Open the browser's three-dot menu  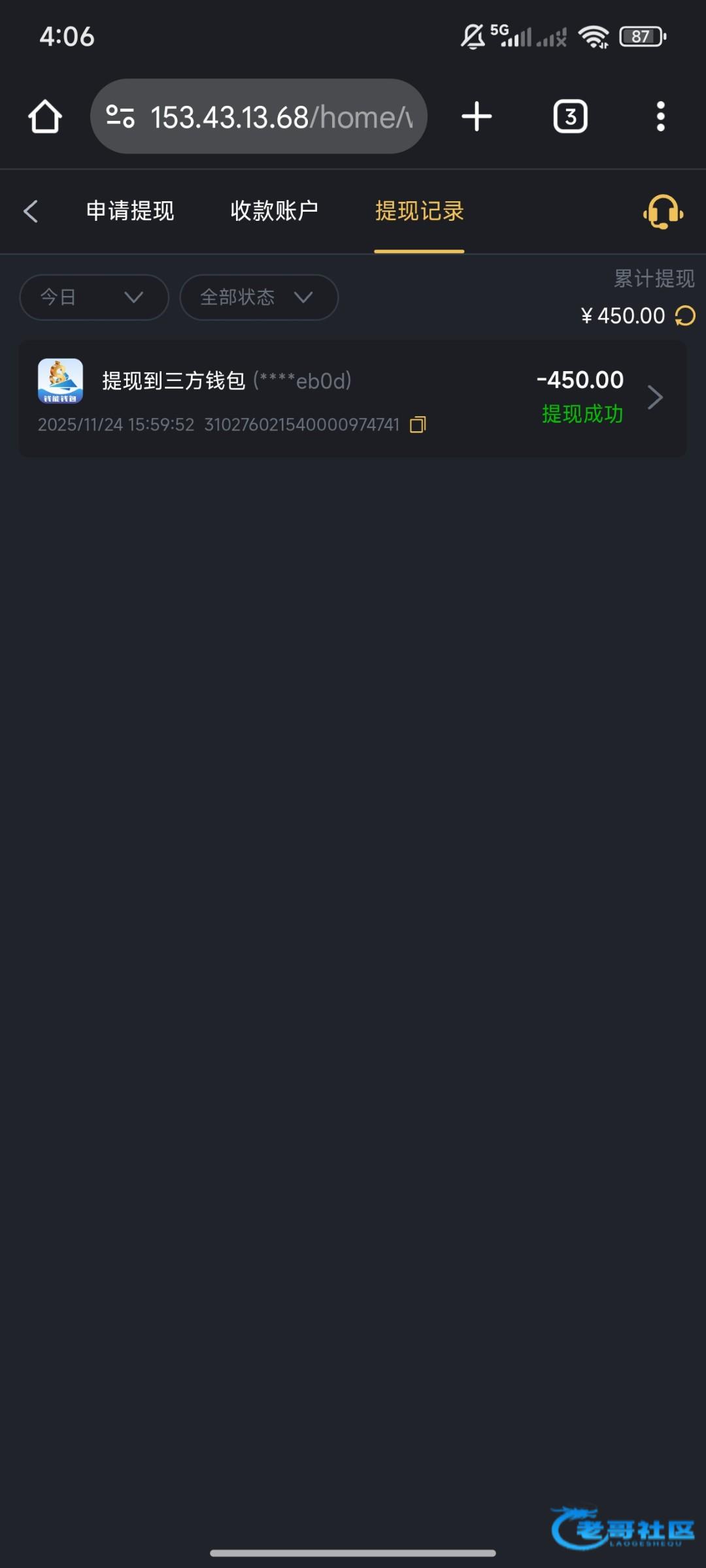[660, 117]
